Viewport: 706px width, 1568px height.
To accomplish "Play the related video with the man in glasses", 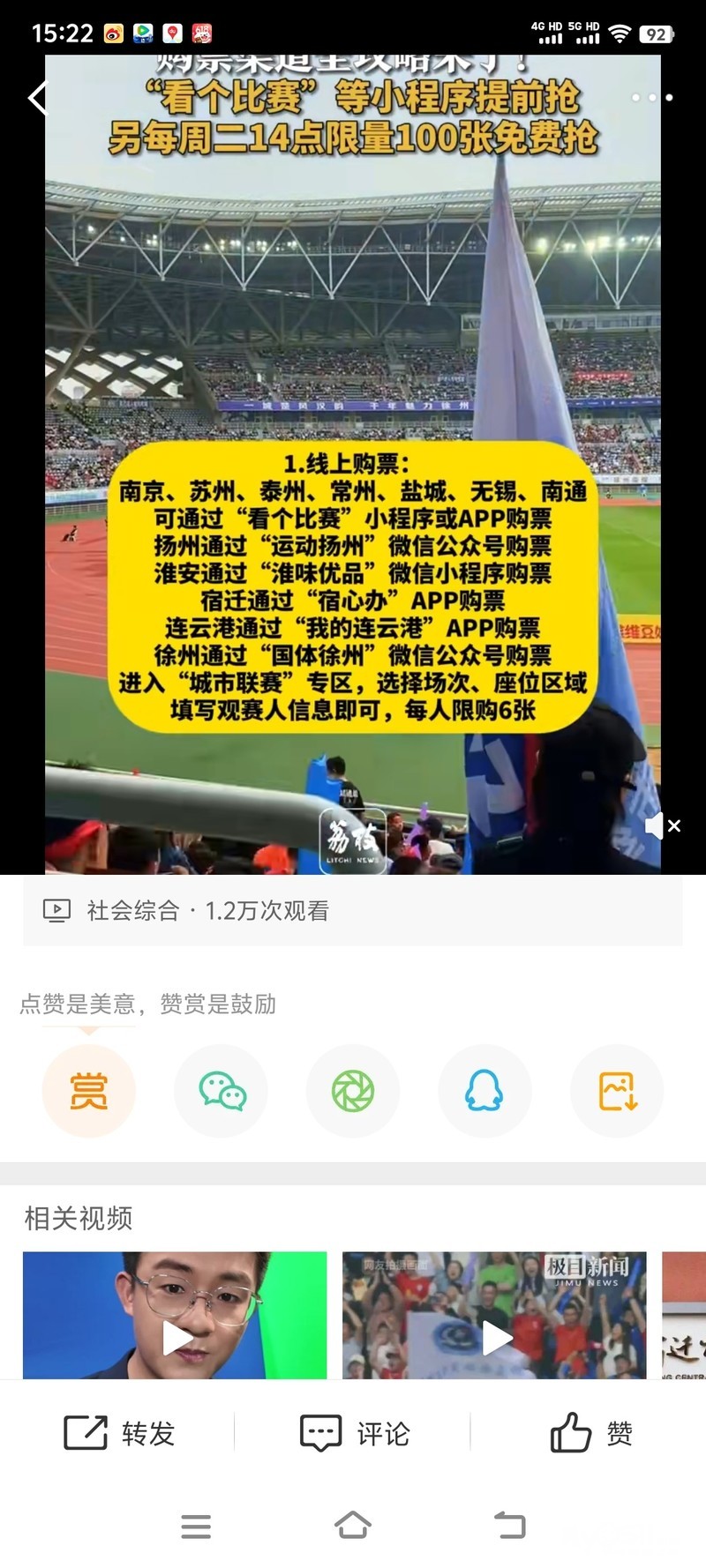I will [175, 1315].
